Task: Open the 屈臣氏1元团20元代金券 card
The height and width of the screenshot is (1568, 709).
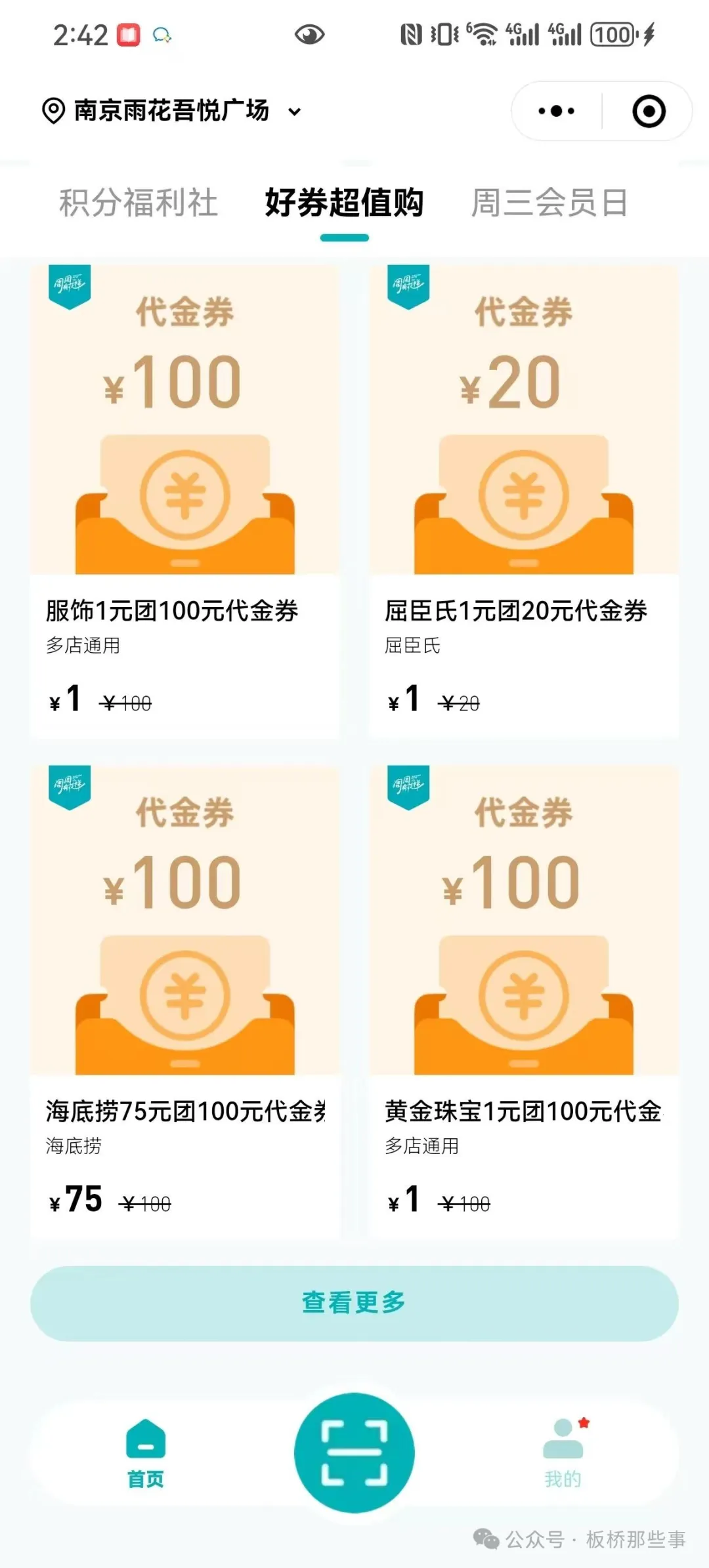Action: [x=524, y=502]
